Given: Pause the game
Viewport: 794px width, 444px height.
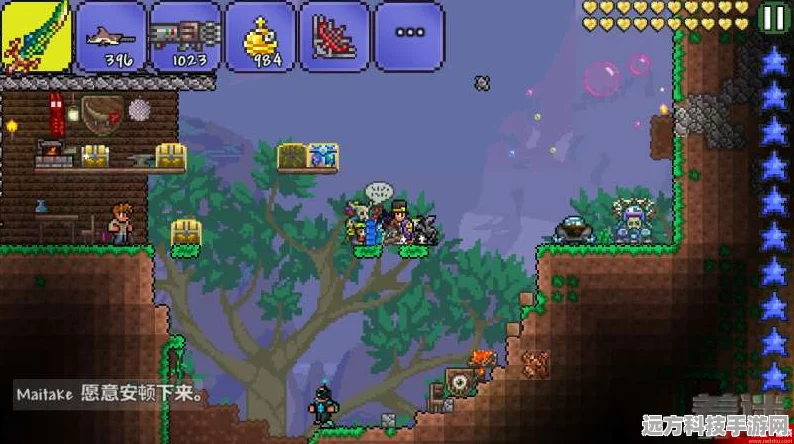Looking at the screenshot, I should point(773,17).
